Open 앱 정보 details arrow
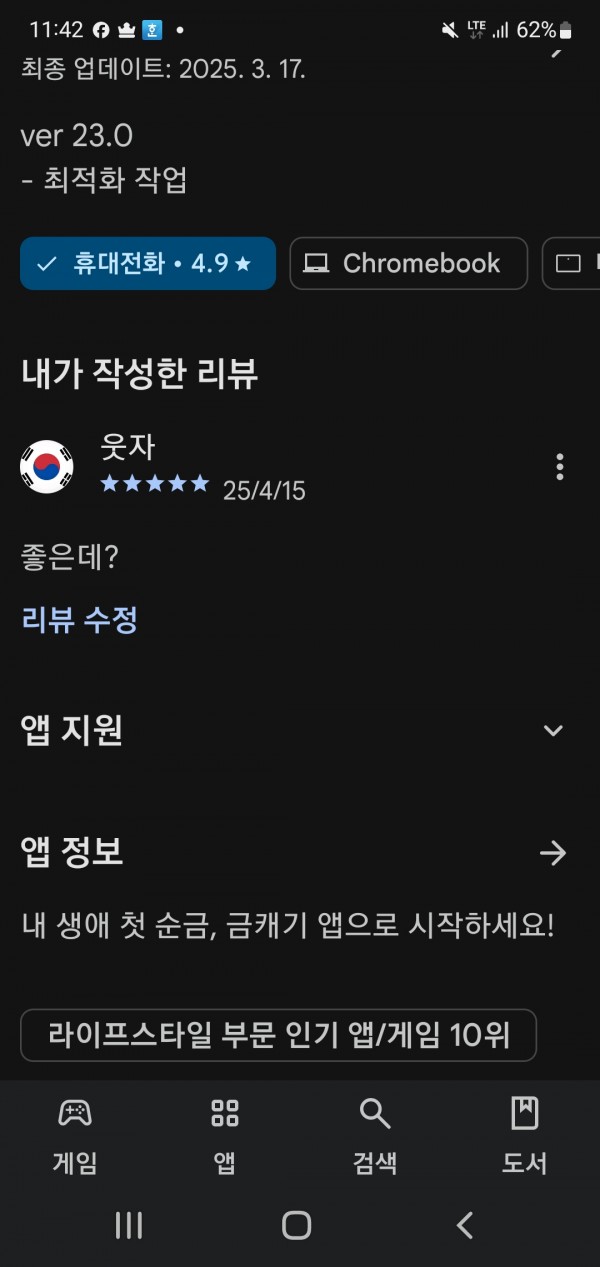600x1267 pixels. tap(553, 853)
